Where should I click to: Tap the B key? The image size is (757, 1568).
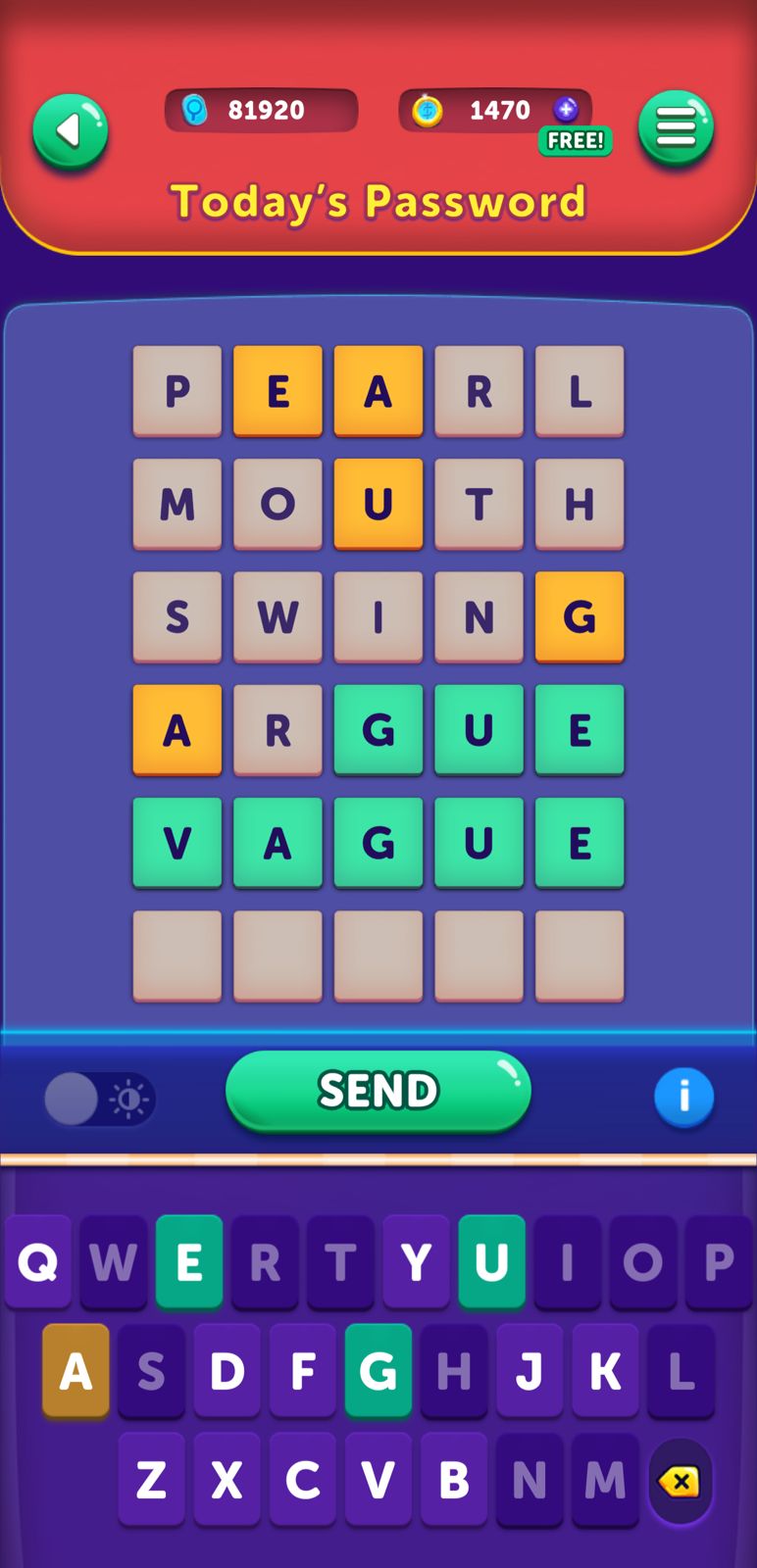454,1480
